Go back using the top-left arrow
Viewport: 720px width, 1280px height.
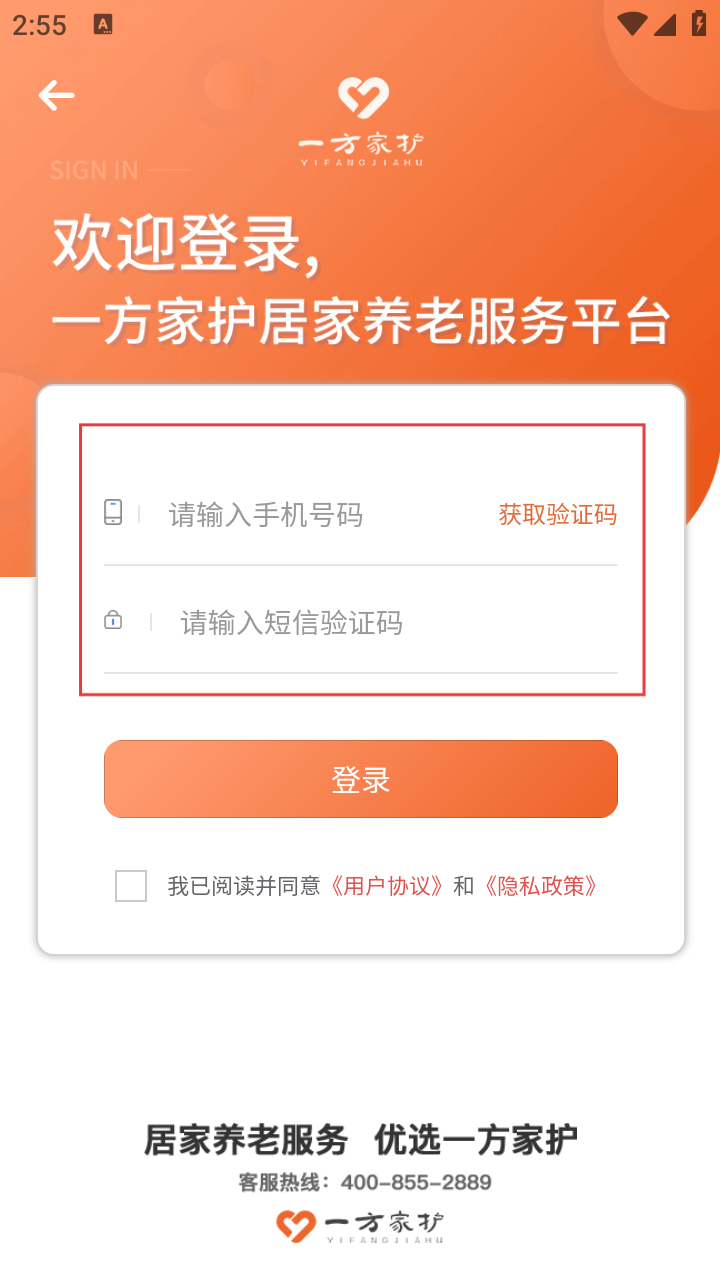coord(57,95)
